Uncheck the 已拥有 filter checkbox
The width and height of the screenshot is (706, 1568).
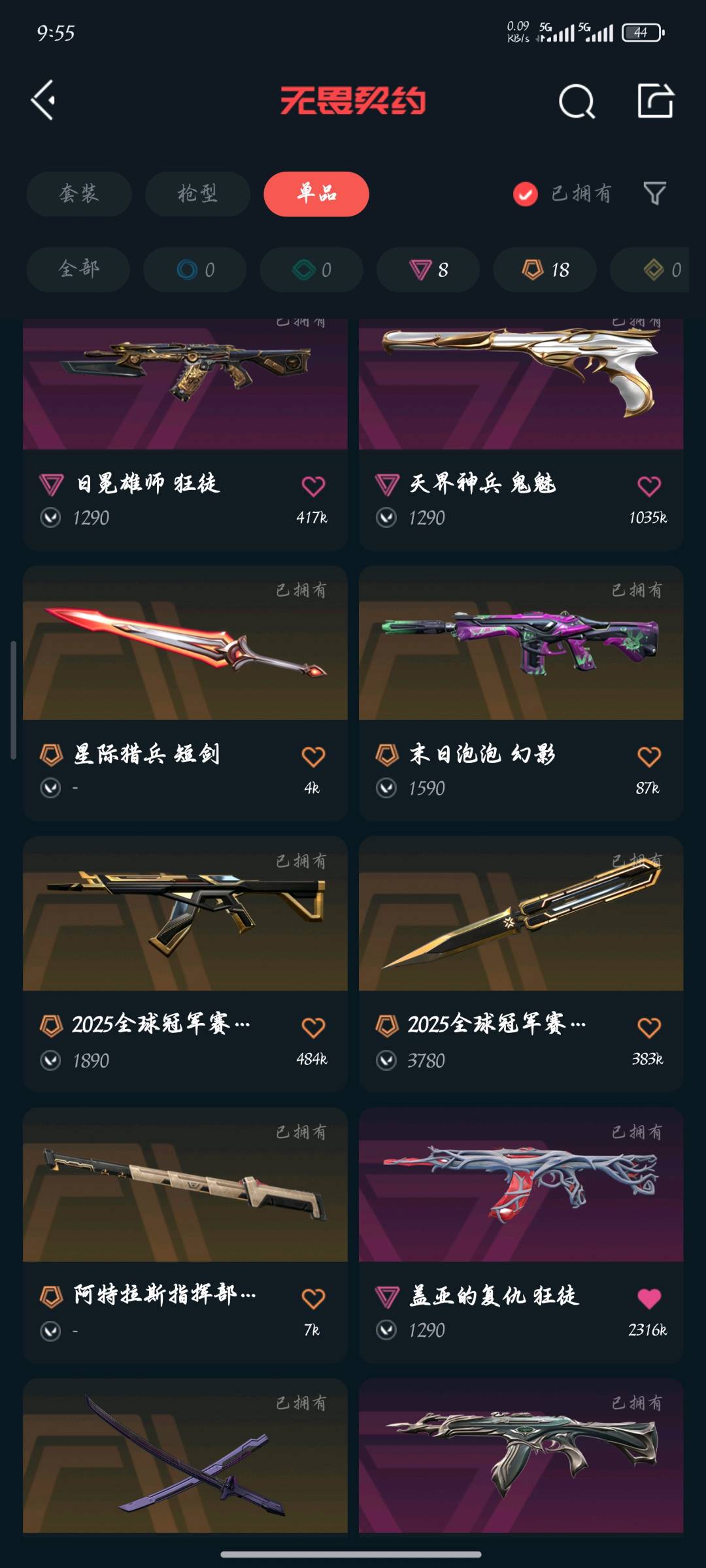point(525,194)
